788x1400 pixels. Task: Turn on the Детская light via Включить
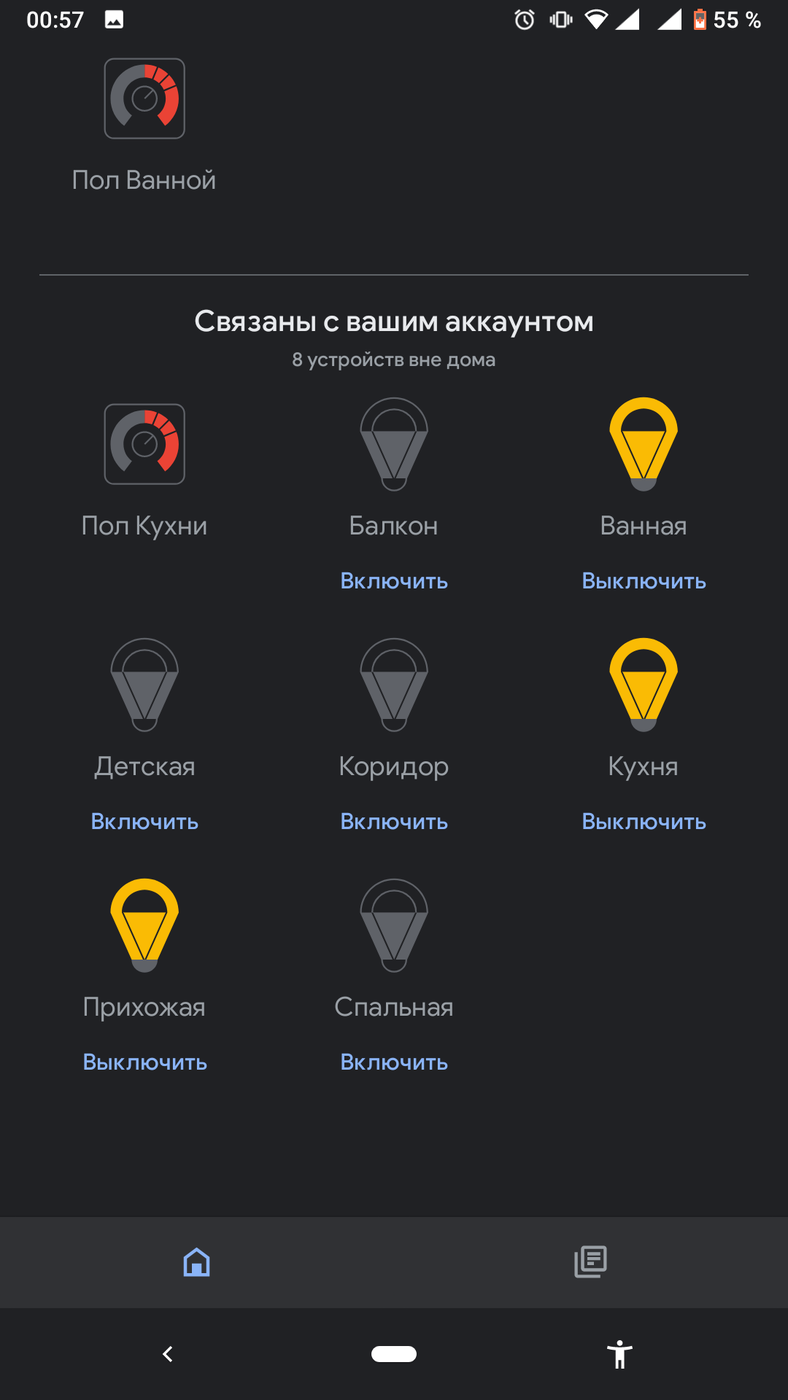coord(145,821)
